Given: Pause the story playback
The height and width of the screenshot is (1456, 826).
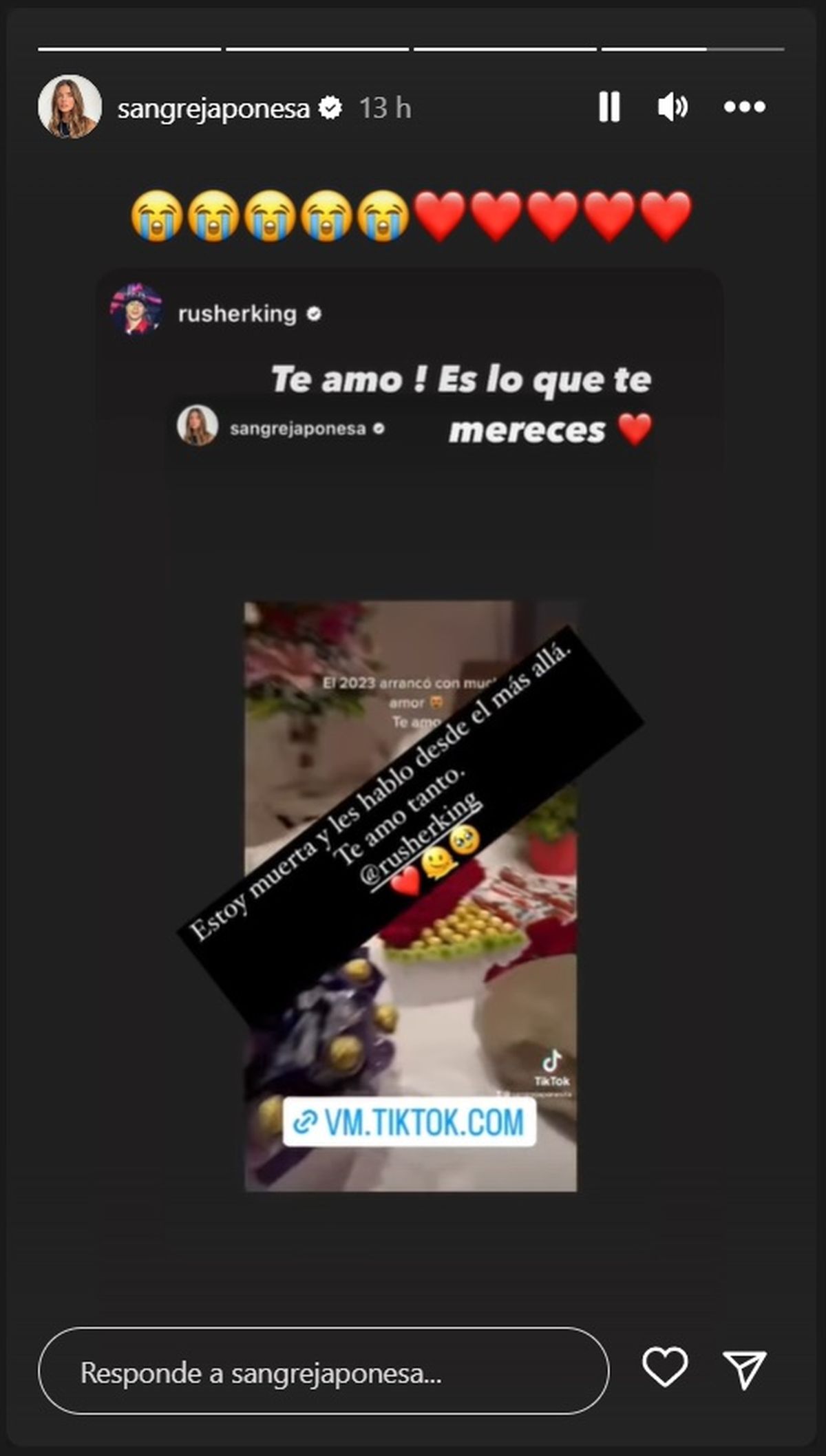Looking at the screenshot, I should [x=609, y=107].
